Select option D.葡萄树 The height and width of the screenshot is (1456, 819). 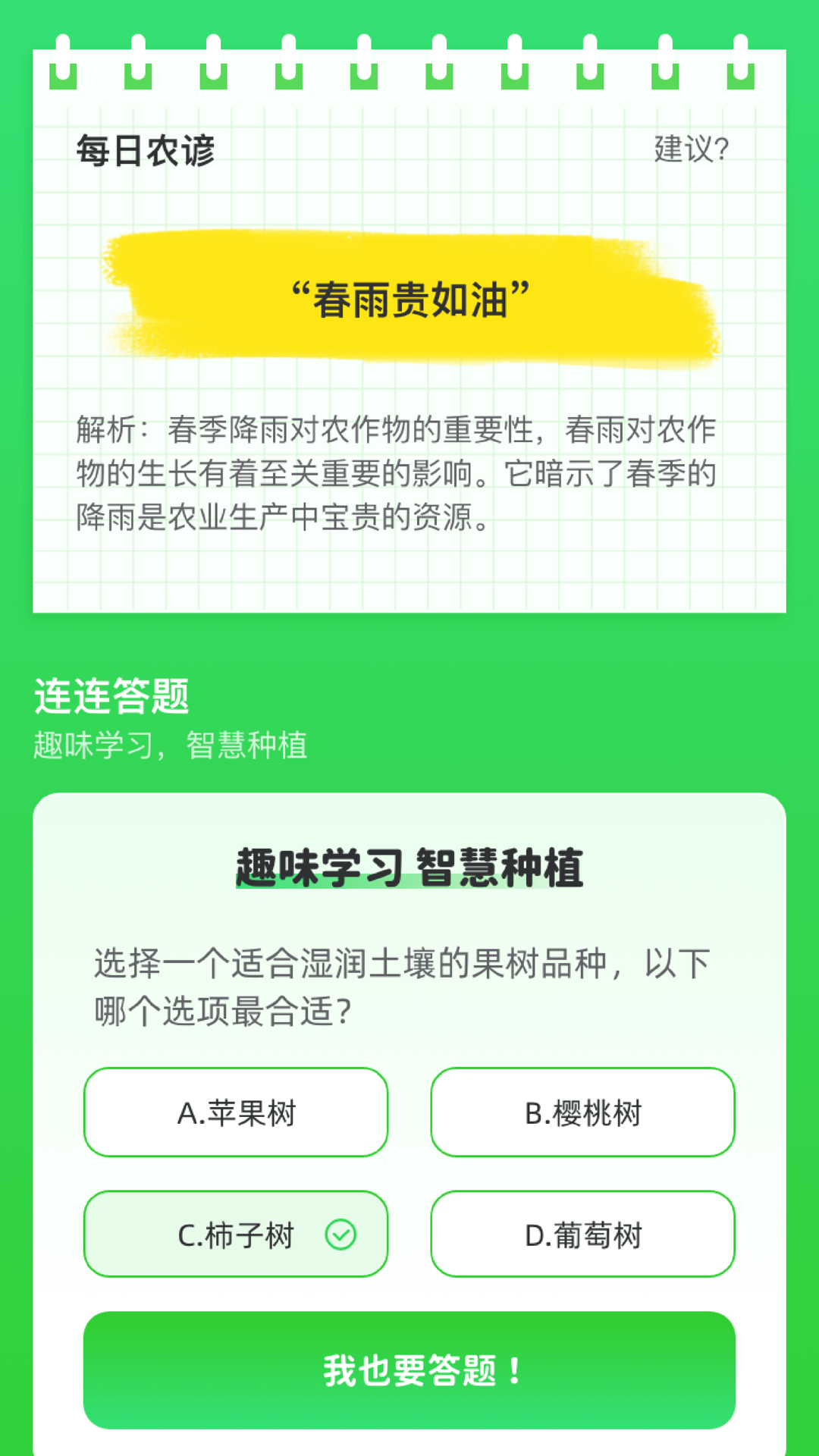coord(582,1235)
